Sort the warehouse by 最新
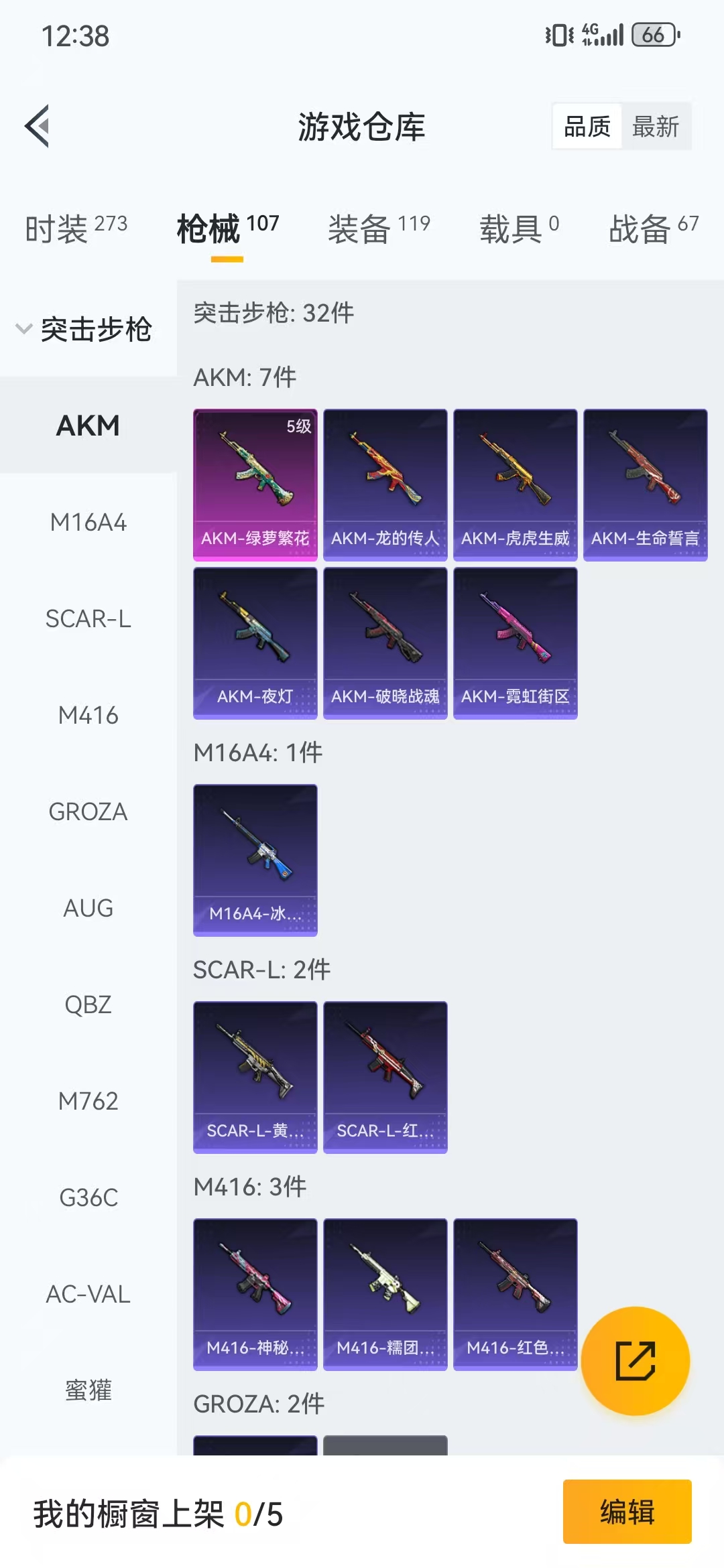Viewport: 724px width, 1568px height. coord(656,126)
